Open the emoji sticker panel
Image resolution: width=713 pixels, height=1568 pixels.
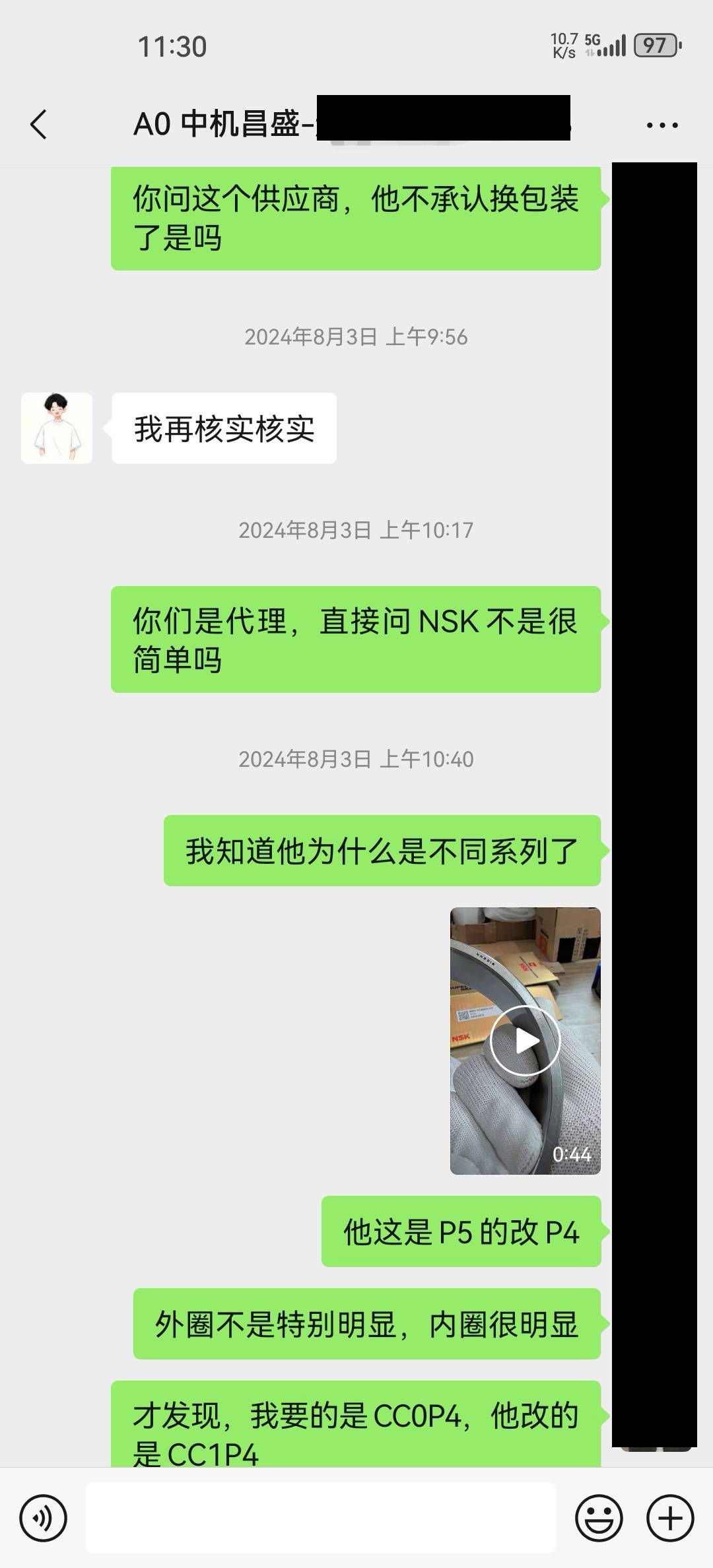[x=599, y=1518]
